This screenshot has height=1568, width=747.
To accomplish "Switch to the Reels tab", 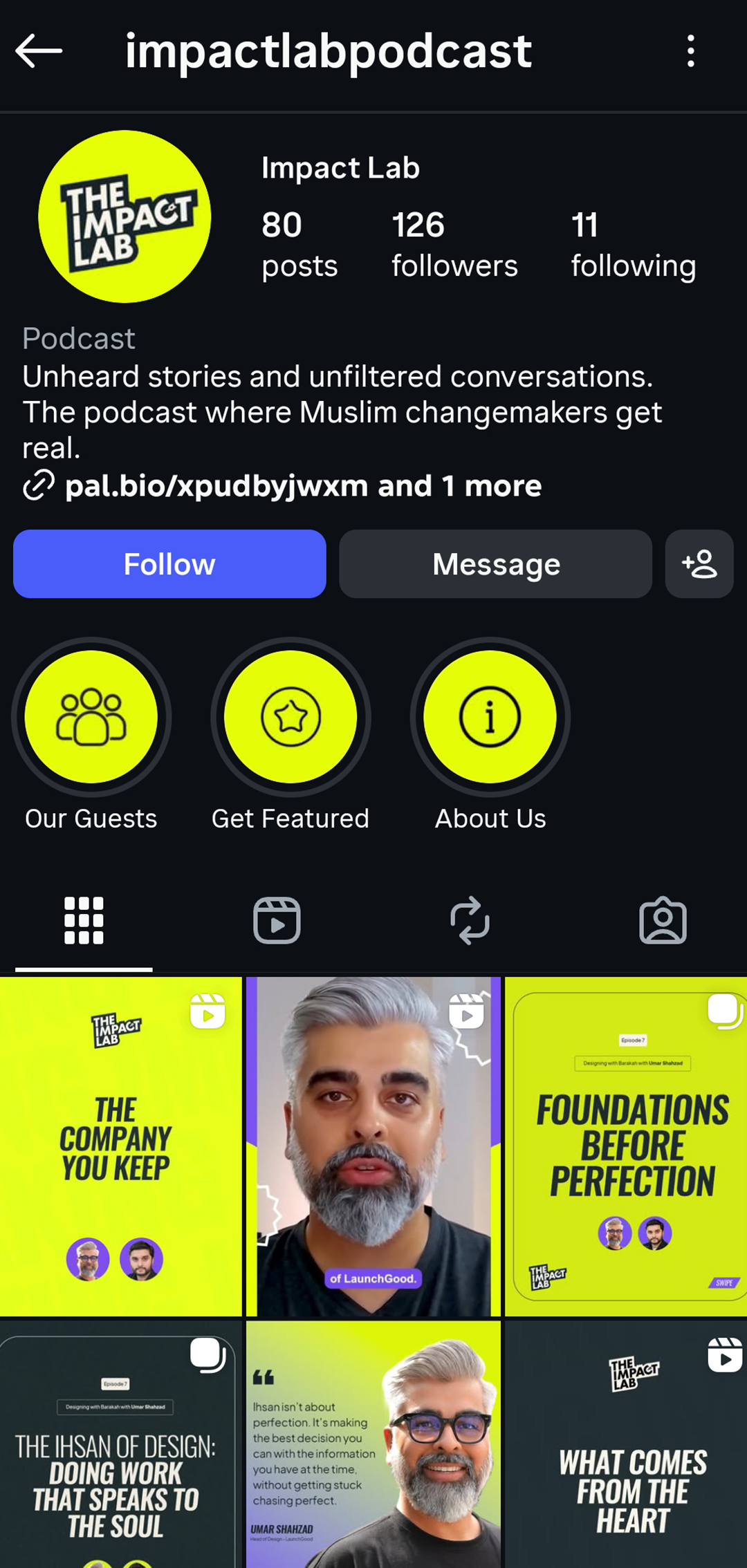I will point(277,920).
